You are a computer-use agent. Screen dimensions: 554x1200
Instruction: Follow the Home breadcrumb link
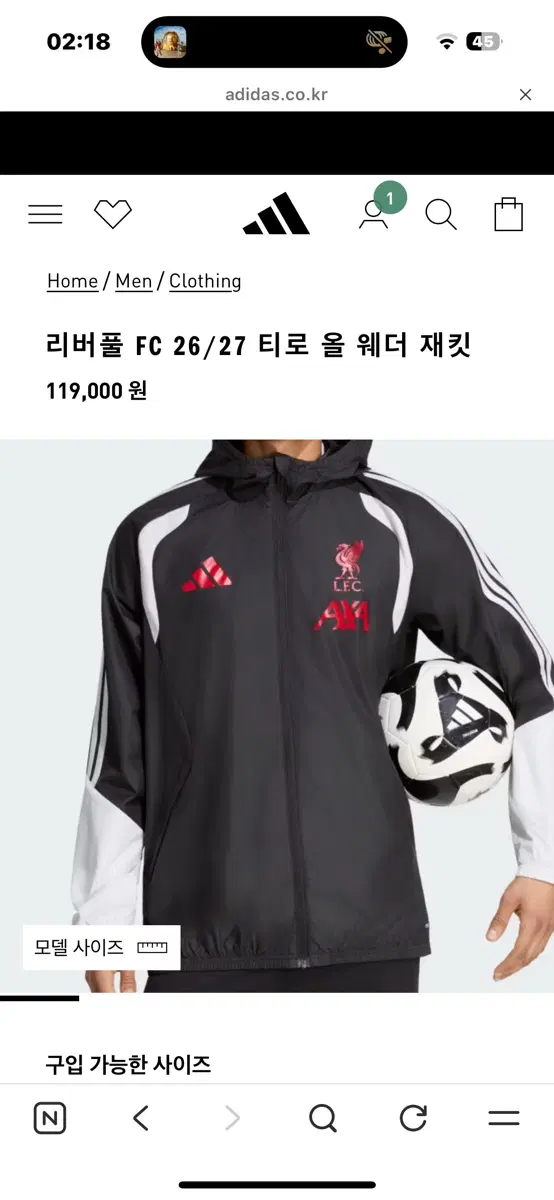pyautogui.click(x=72, y=281)
